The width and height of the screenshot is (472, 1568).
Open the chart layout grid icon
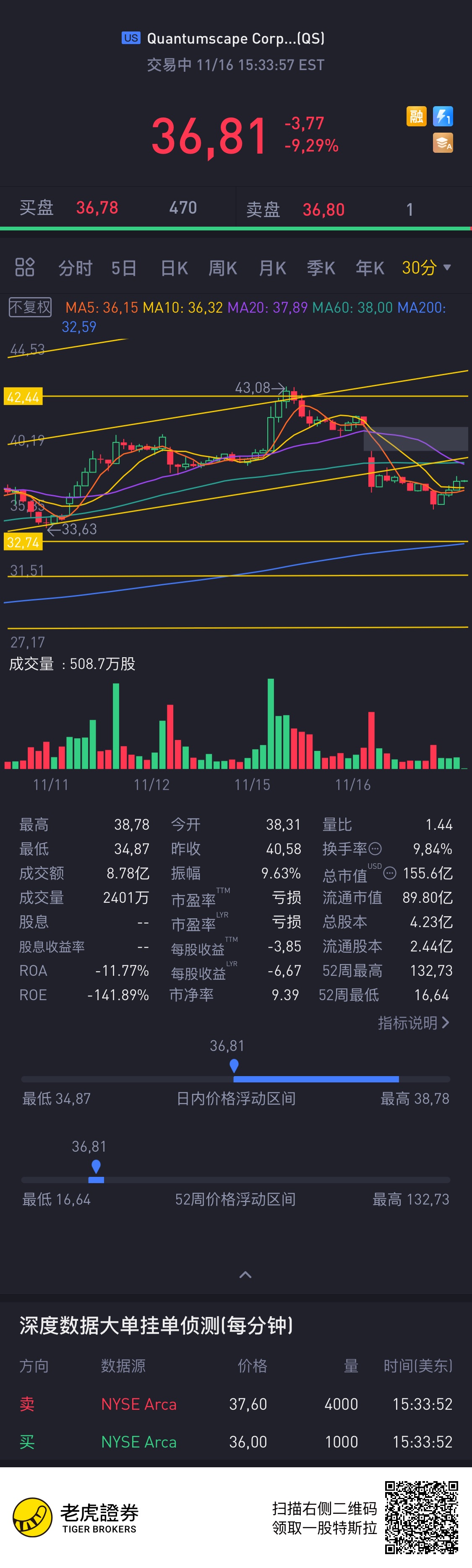[24, 267]
